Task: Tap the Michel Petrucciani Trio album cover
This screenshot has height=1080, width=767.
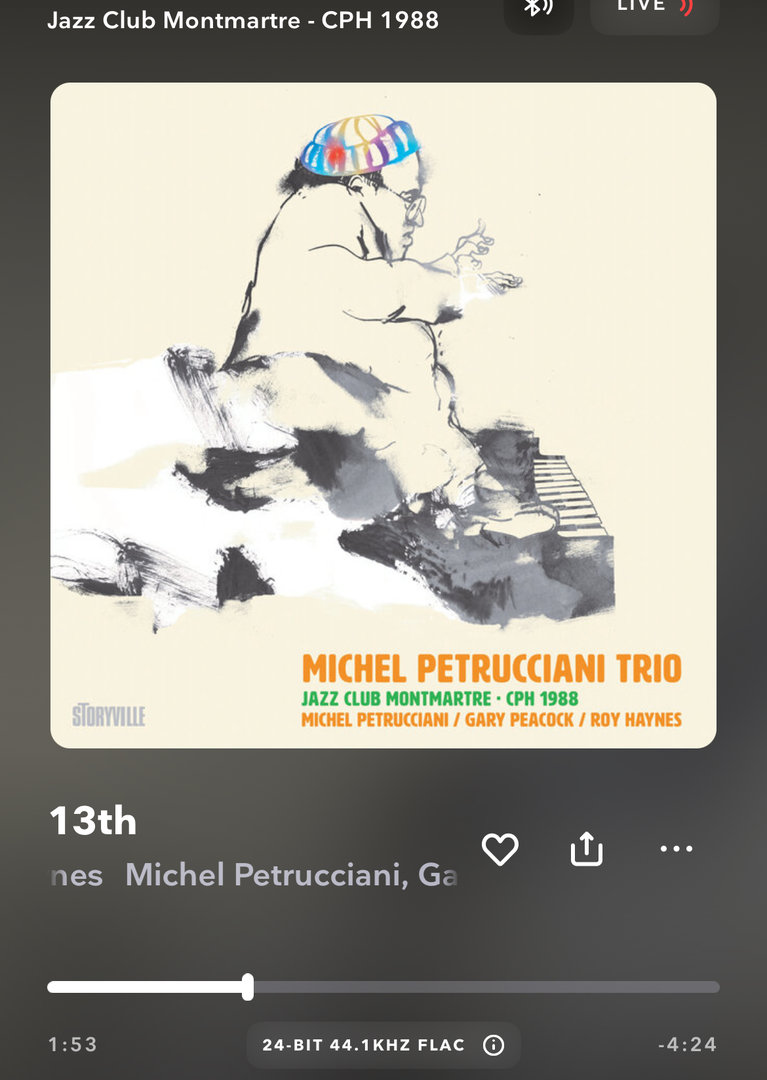Action: coord(383,415)
